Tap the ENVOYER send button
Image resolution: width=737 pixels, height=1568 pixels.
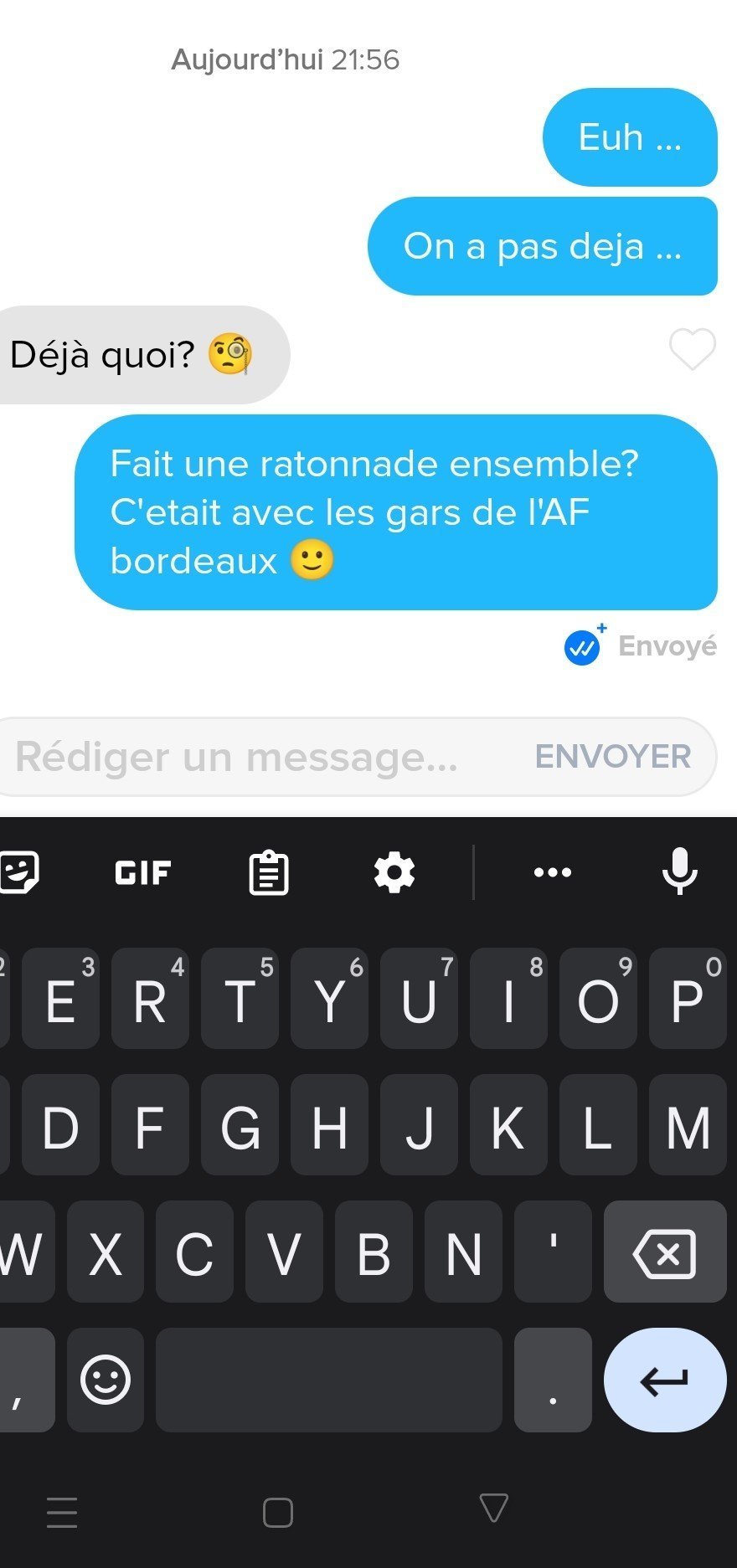[613, 757]
